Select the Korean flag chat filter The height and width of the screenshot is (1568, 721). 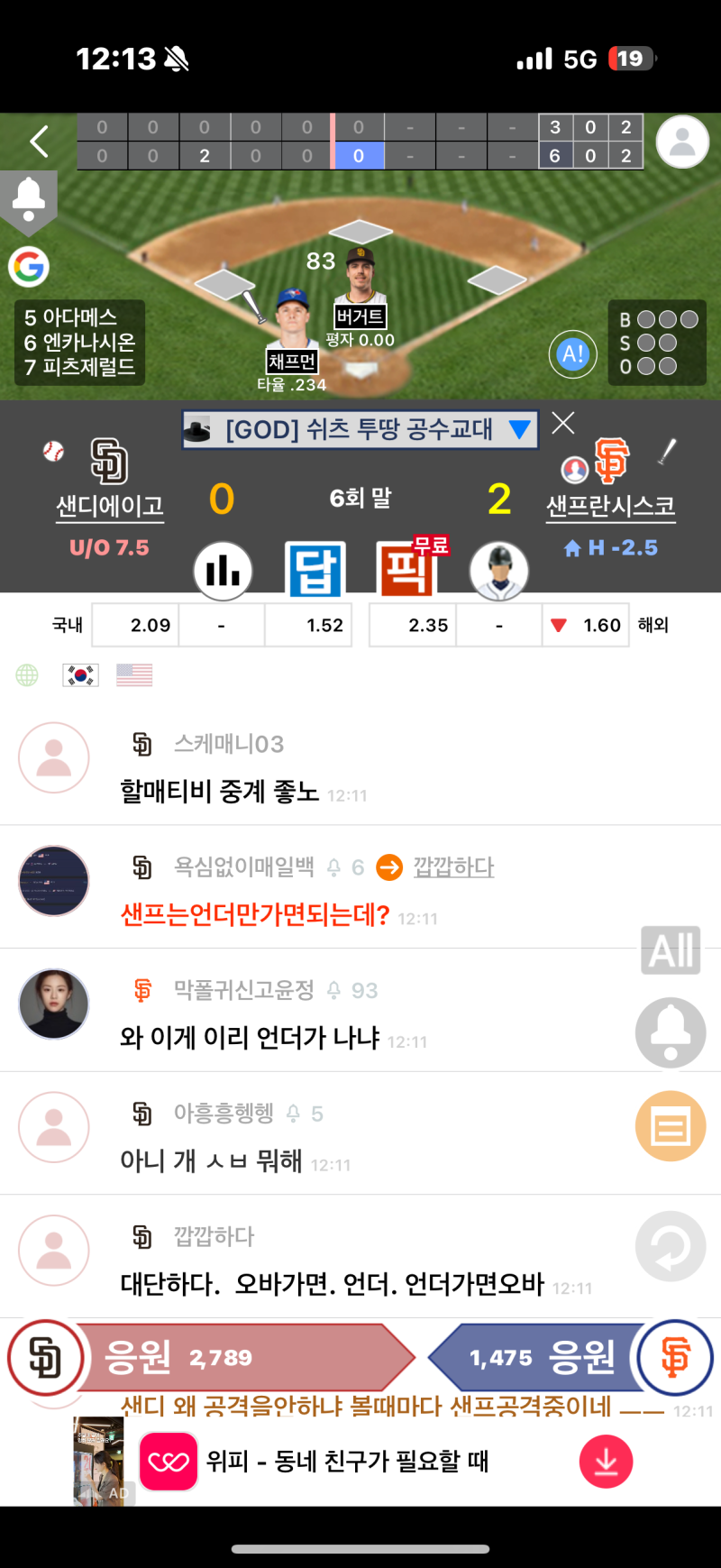coord(80,675)
